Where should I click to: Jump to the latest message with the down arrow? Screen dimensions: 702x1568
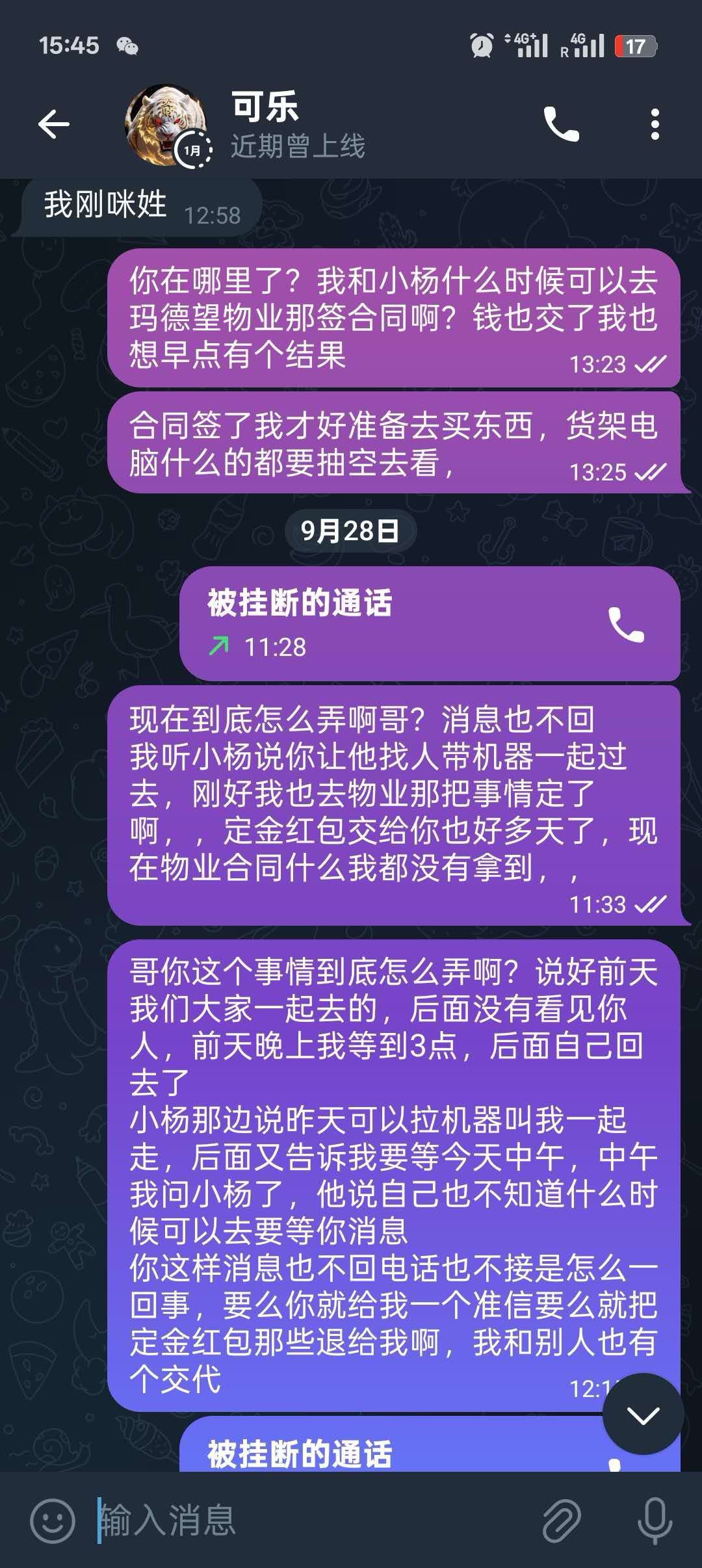(x=643, y=1414)
